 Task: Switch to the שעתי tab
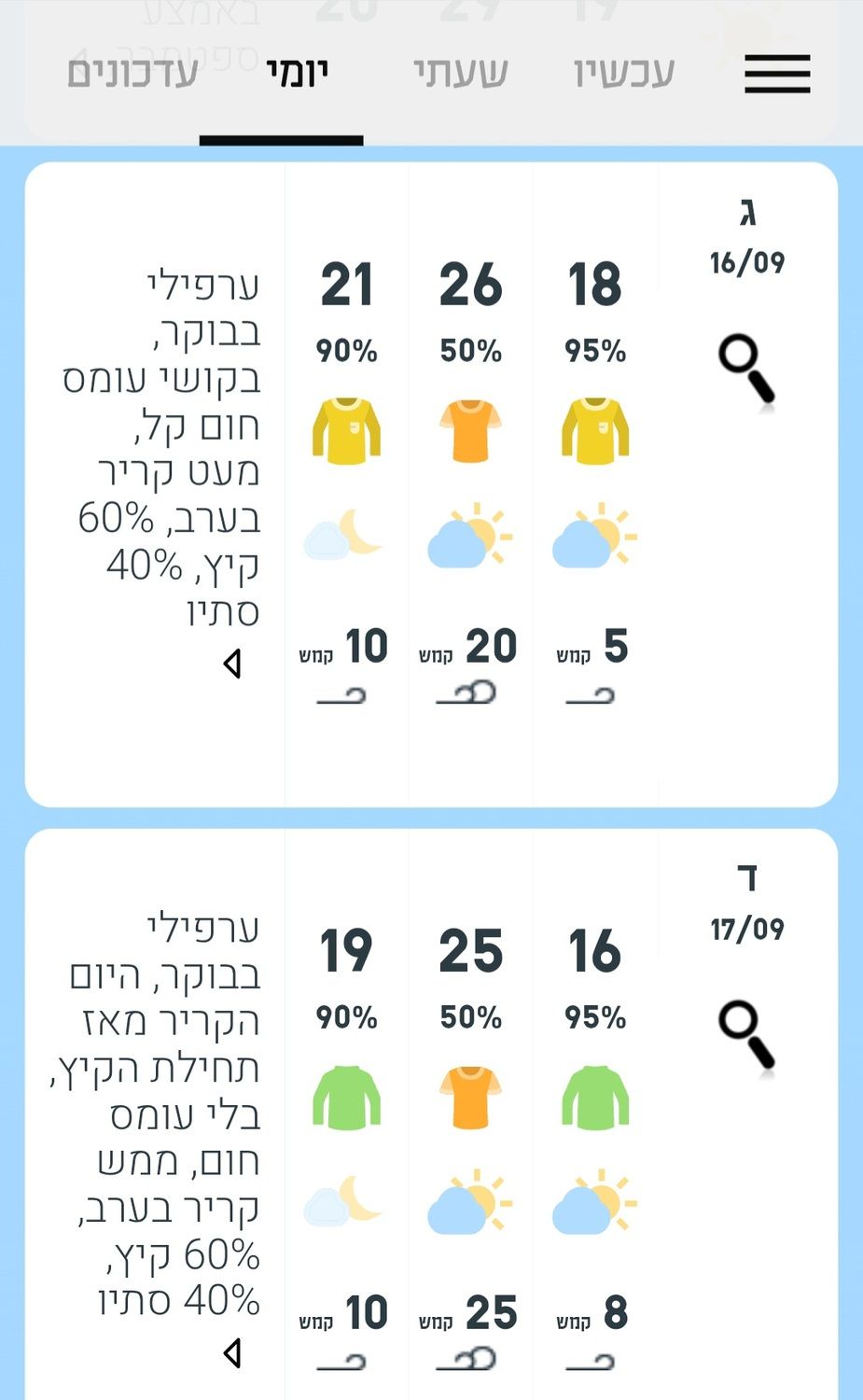point(460,74)
